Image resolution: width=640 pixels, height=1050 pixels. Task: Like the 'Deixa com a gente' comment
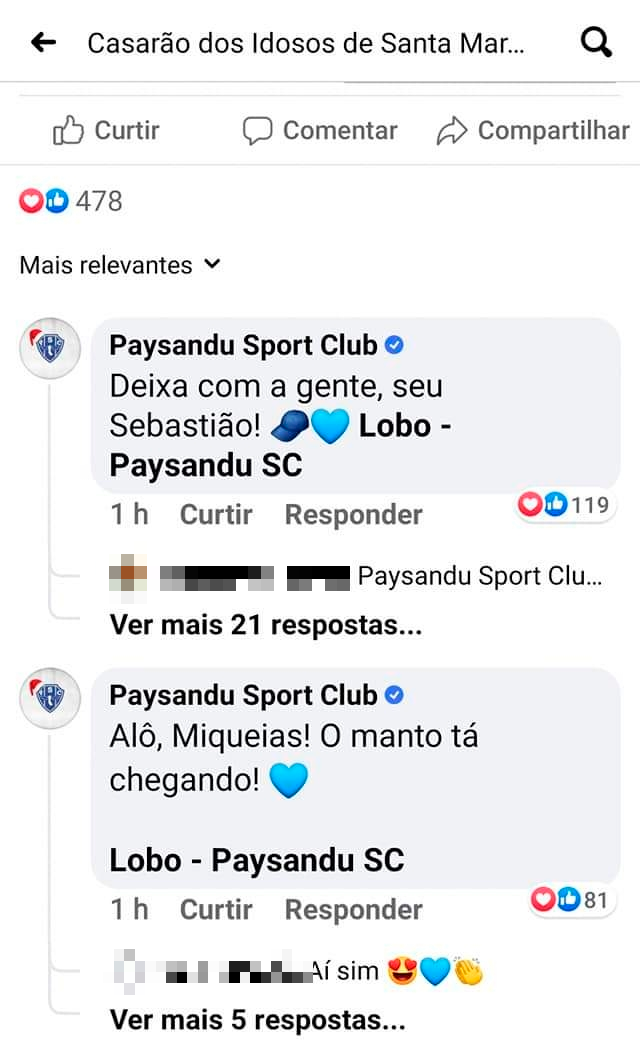(x=215, y=514)
